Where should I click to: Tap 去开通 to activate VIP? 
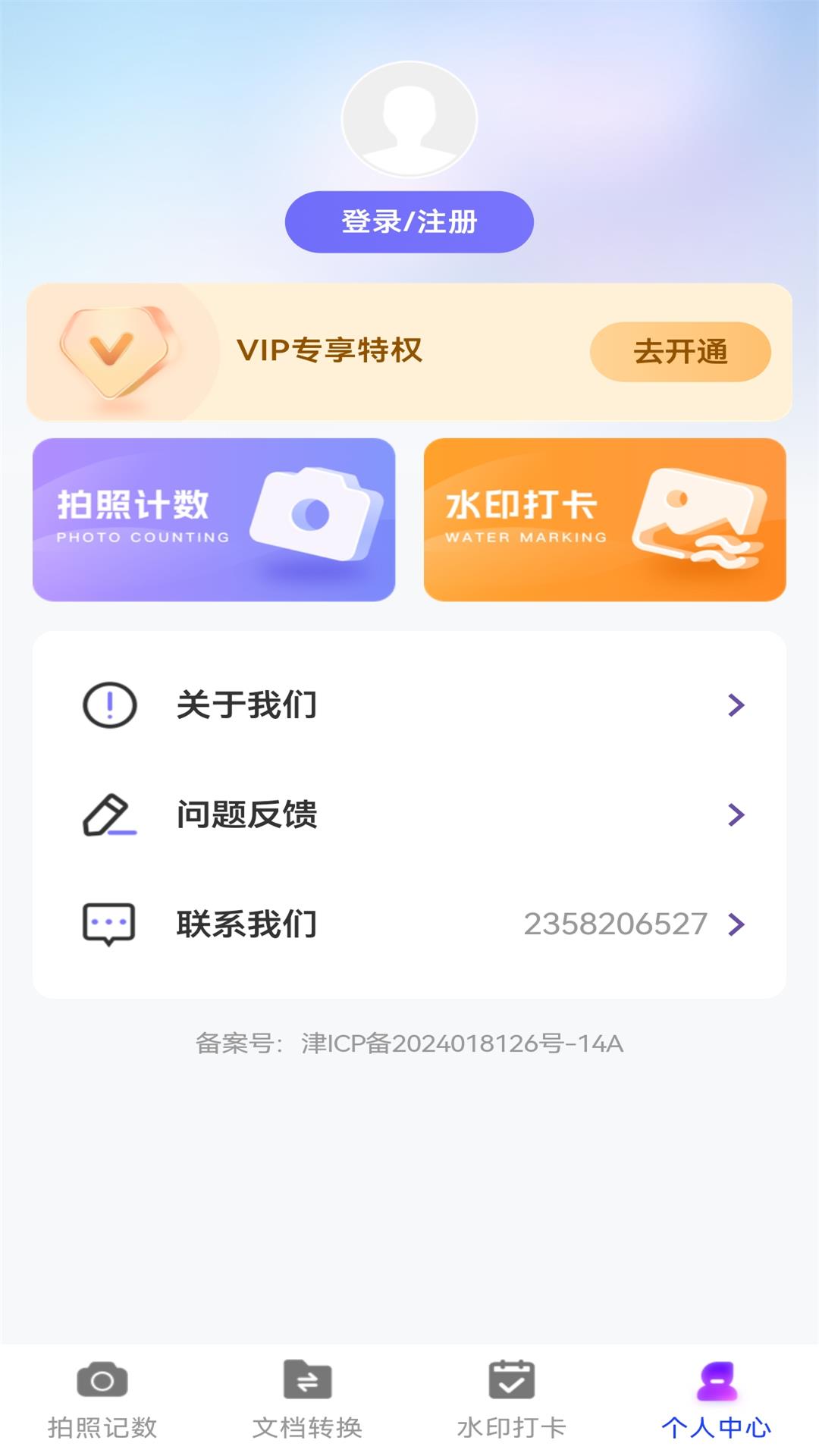tap(680, 352)
